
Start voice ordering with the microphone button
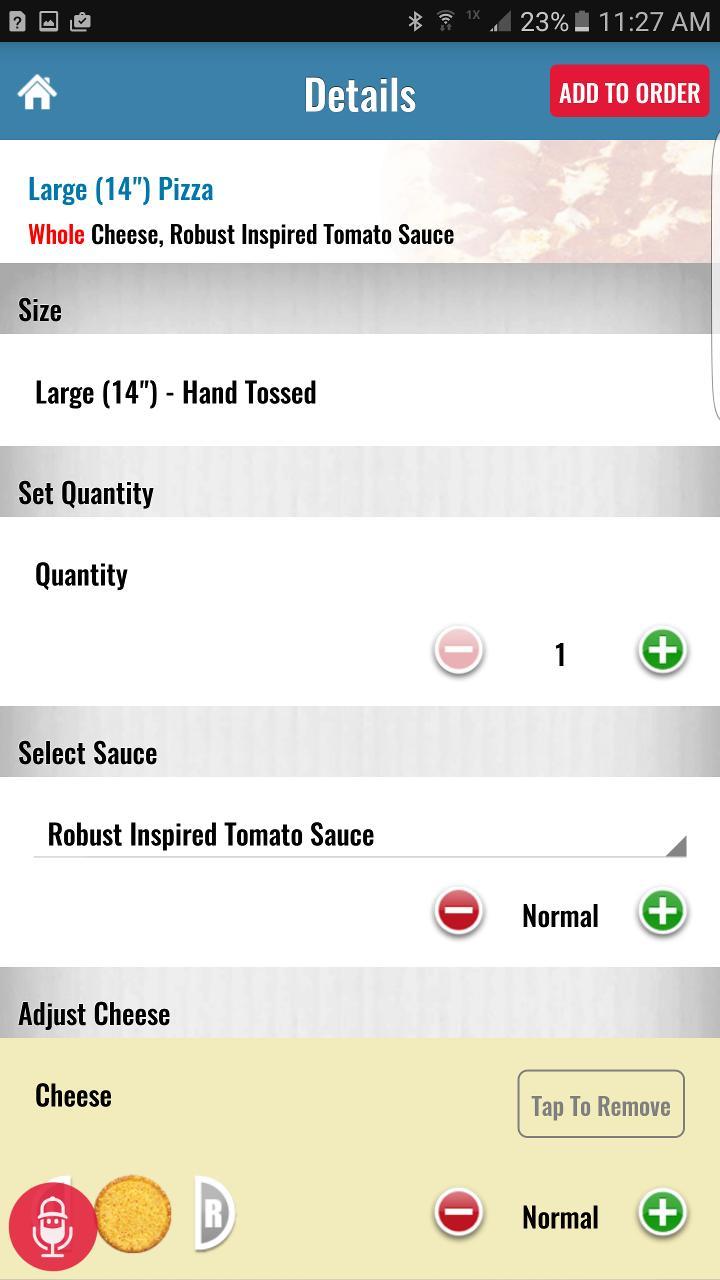pyautogui.click(x=52, y=1227)
